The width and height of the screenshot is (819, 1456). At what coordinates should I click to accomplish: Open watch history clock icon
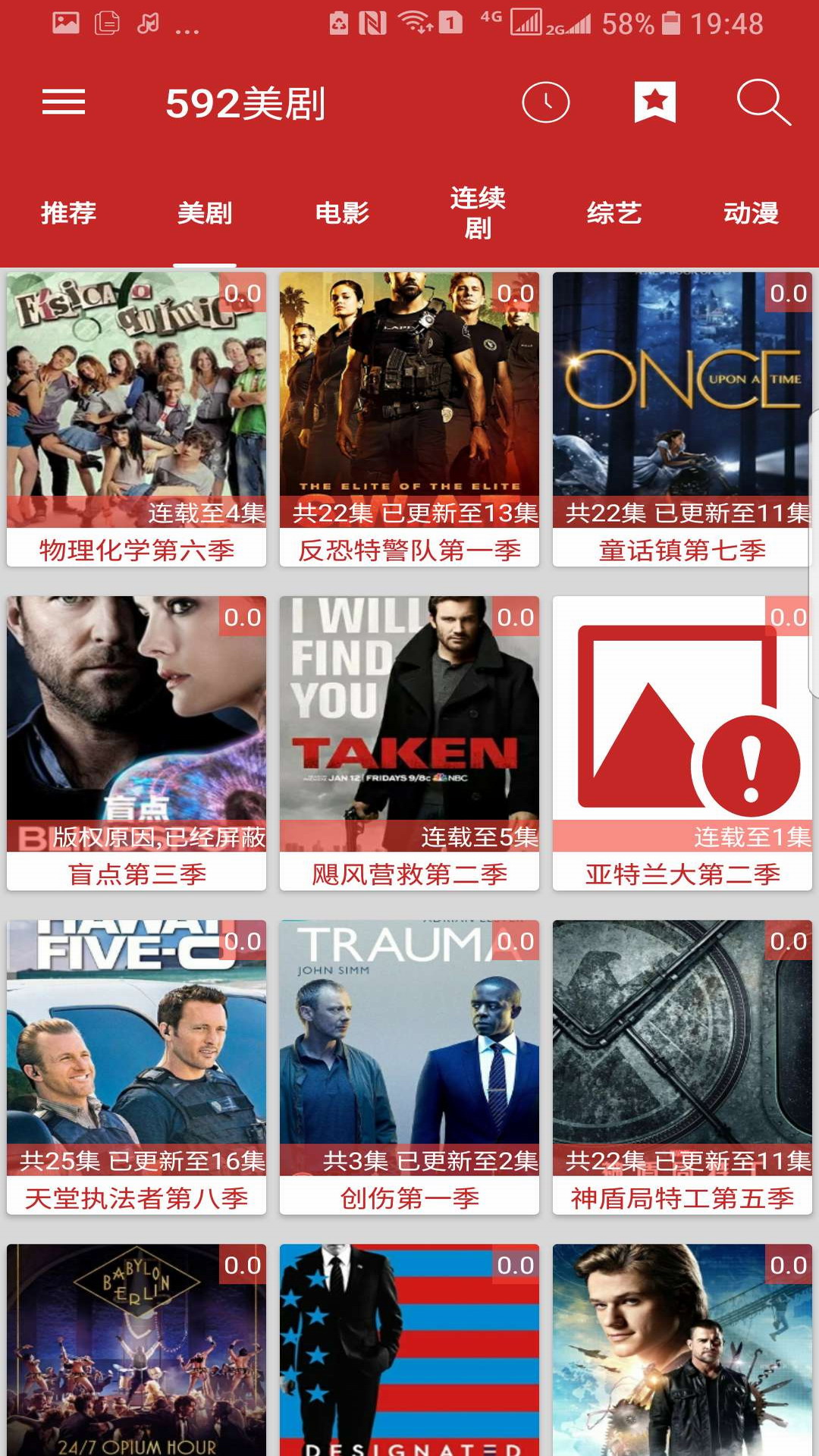tap(545, 102)
